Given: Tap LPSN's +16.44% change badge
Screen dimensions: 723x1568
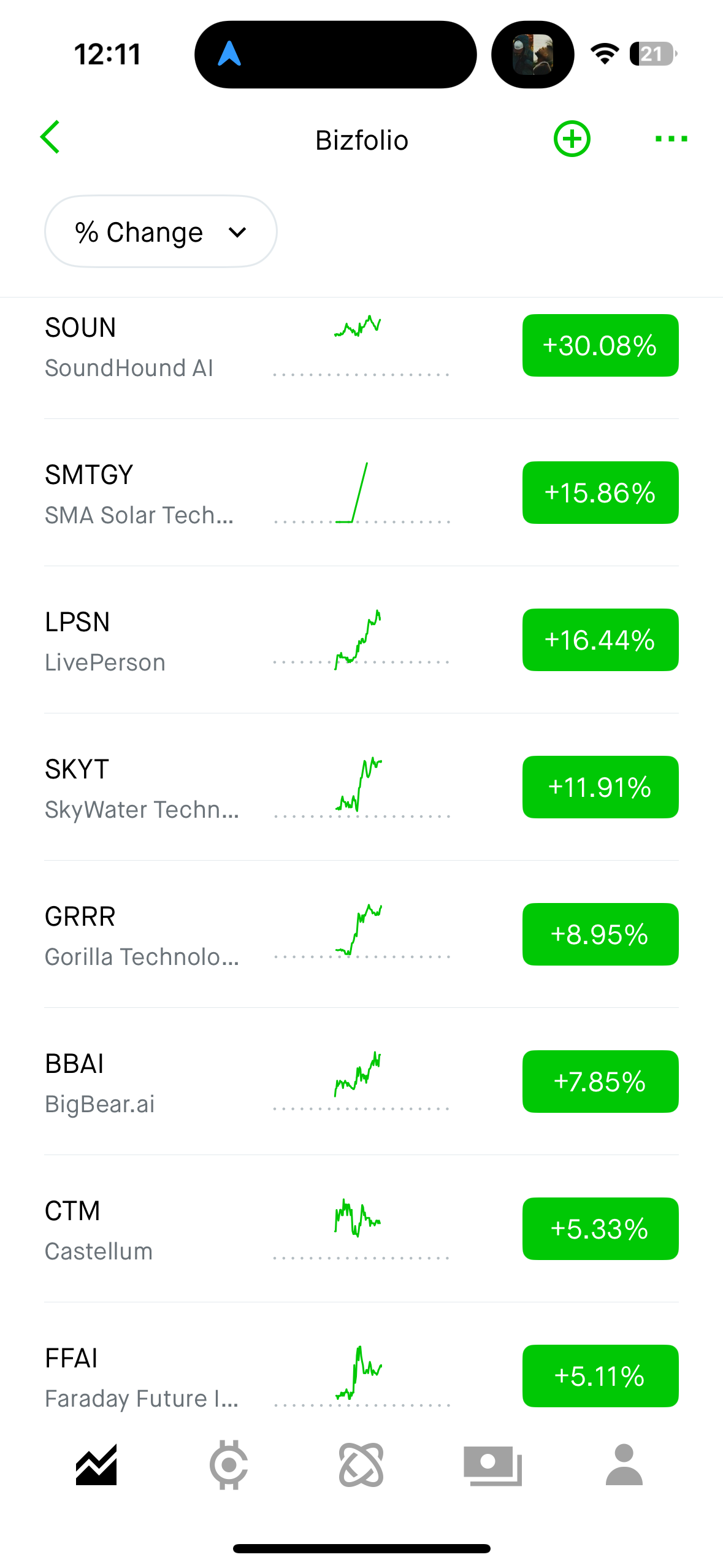Looking at the screenshot, I should (600, 640).
